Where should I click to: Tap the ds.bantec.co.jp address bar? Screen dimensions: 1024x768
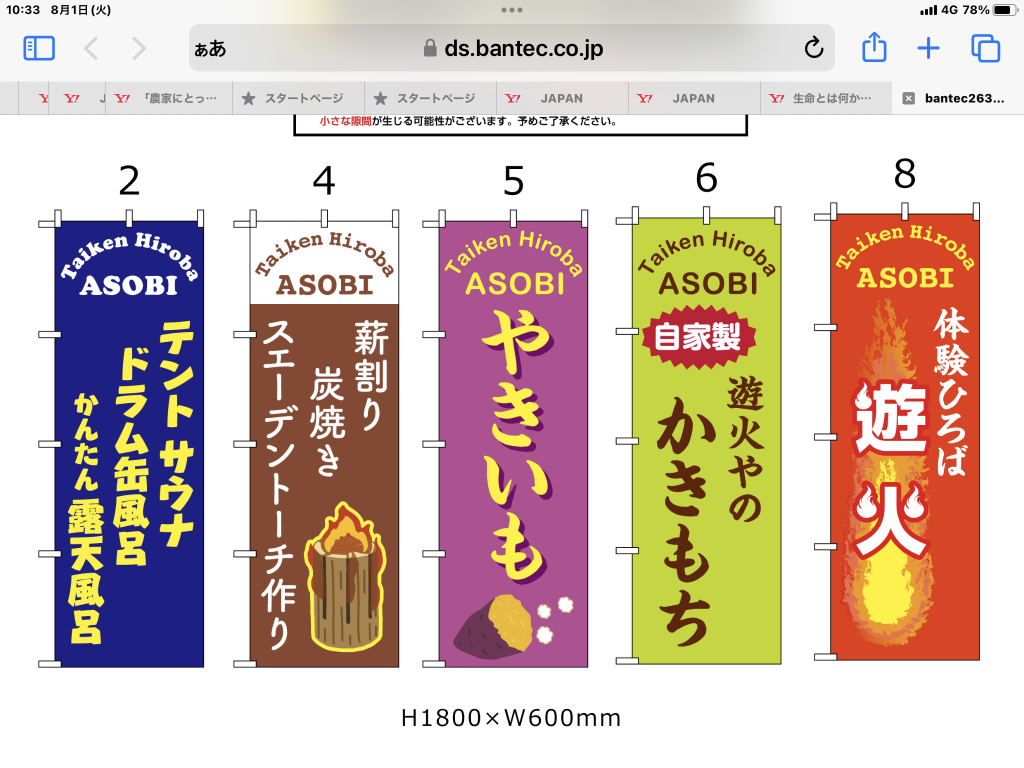(512, 48)
